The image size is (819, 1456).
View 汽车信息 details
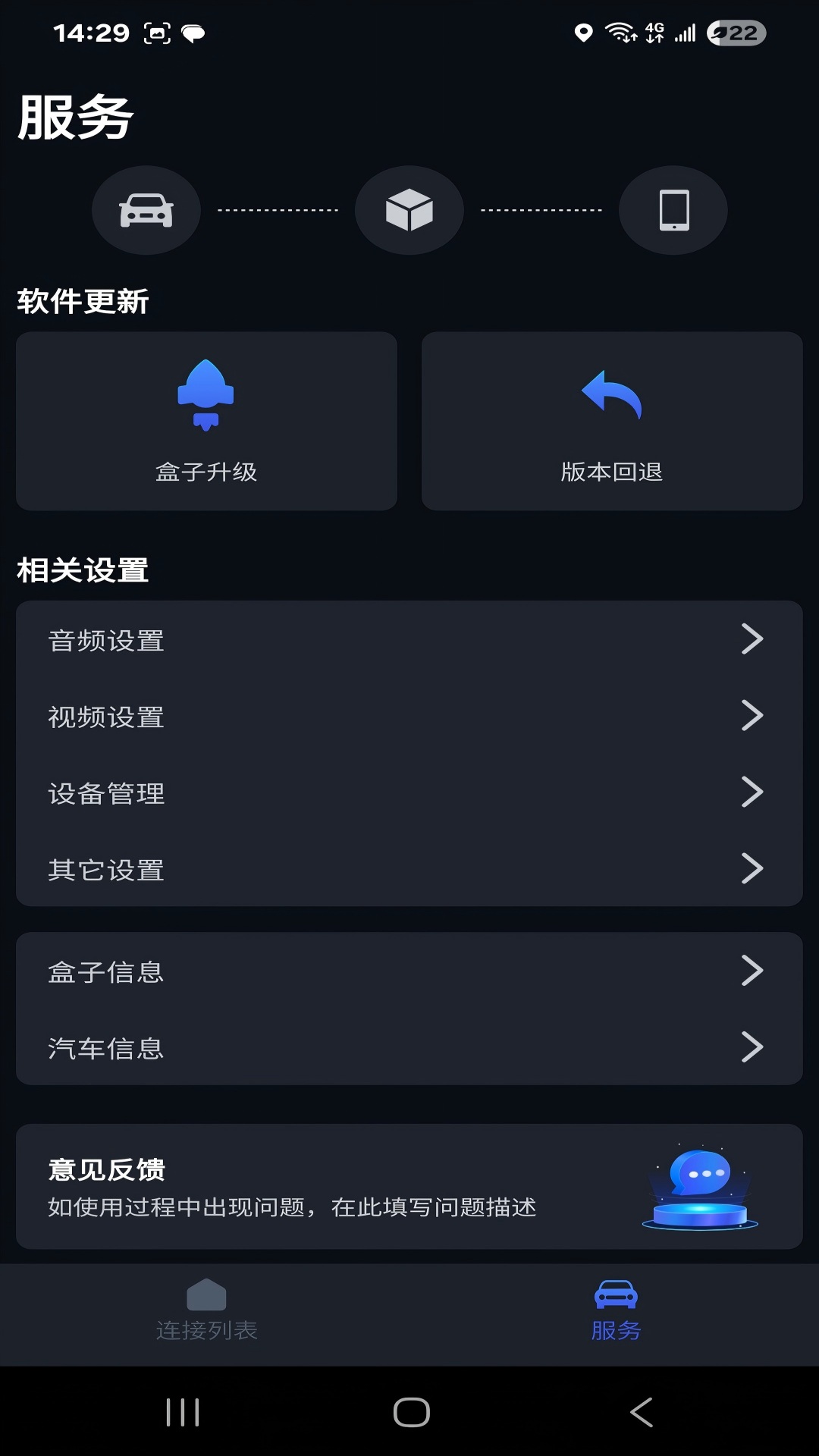(x=409, y=1049)
